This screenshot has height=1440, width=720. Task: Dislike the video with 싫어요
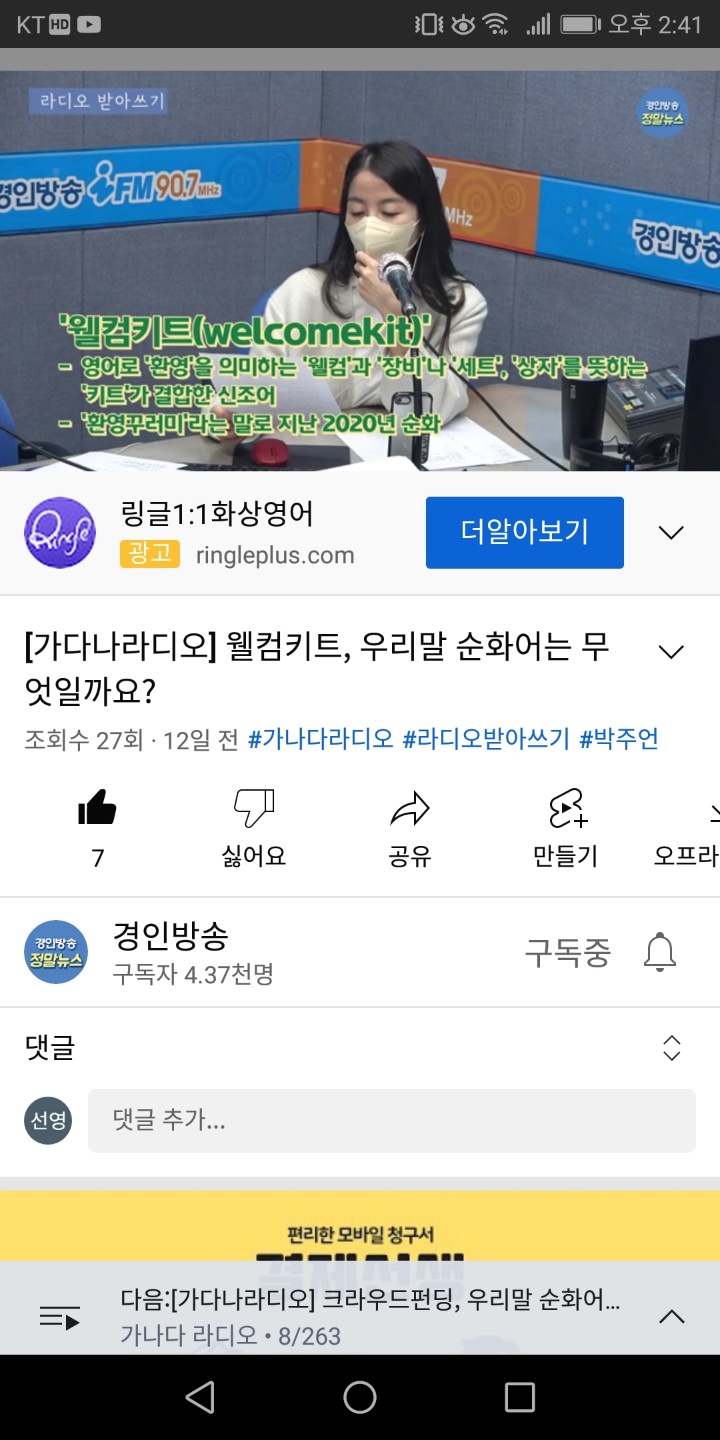253,808
